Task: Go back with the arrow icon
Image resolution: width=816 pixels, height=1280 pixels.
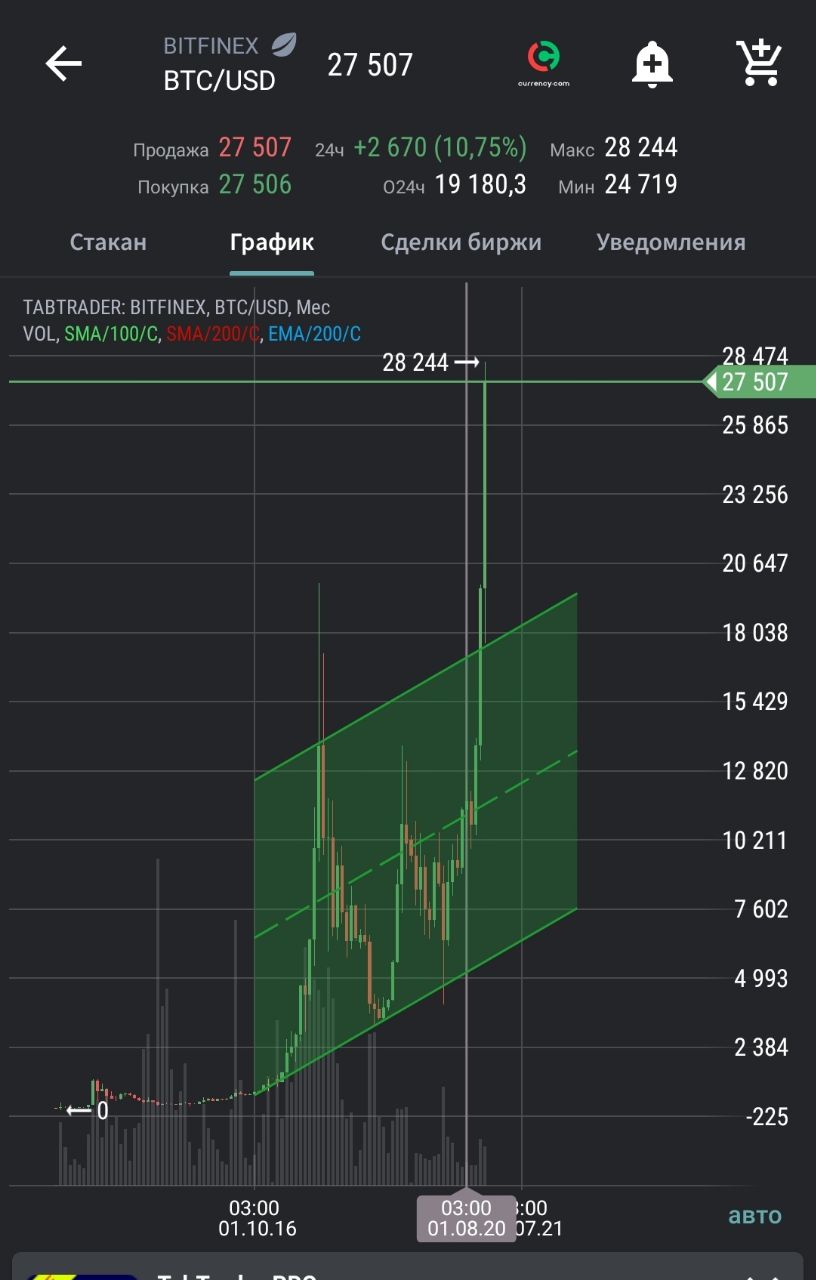Action: coord(63,64)
